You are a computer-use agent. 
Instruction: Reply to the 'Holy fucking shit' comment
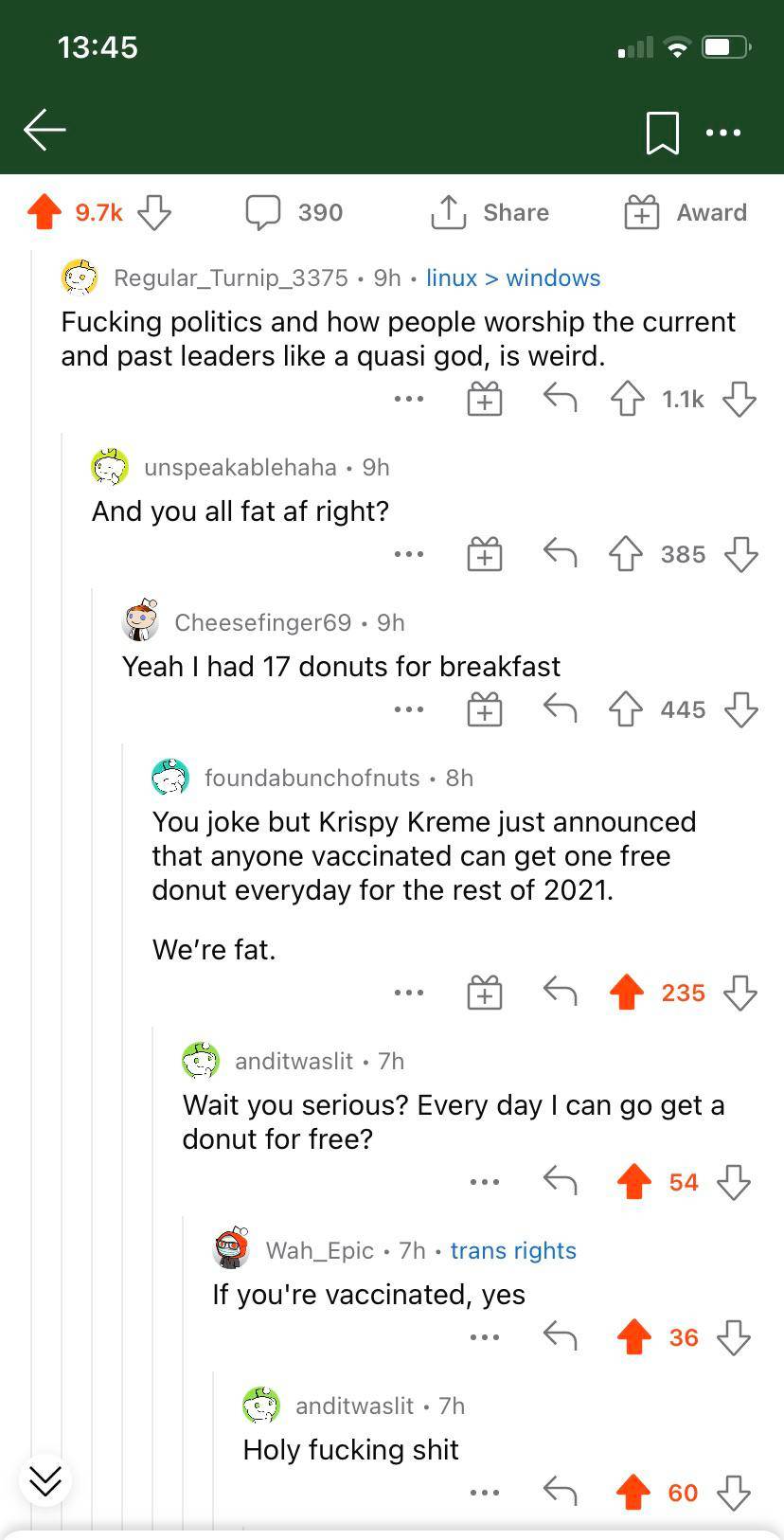pos(560,1492)
